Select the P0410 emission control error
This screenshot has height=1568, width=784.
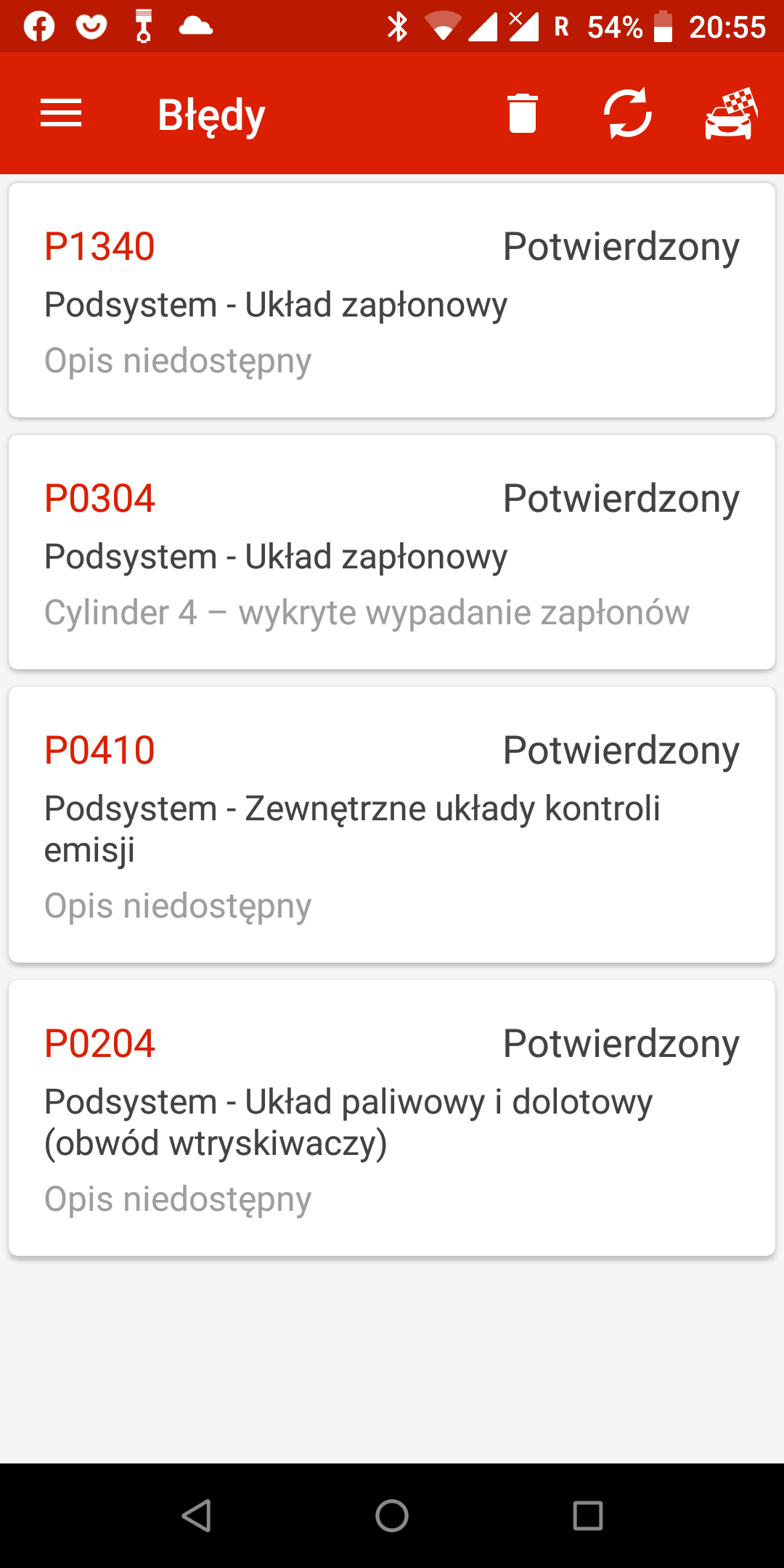392,825
